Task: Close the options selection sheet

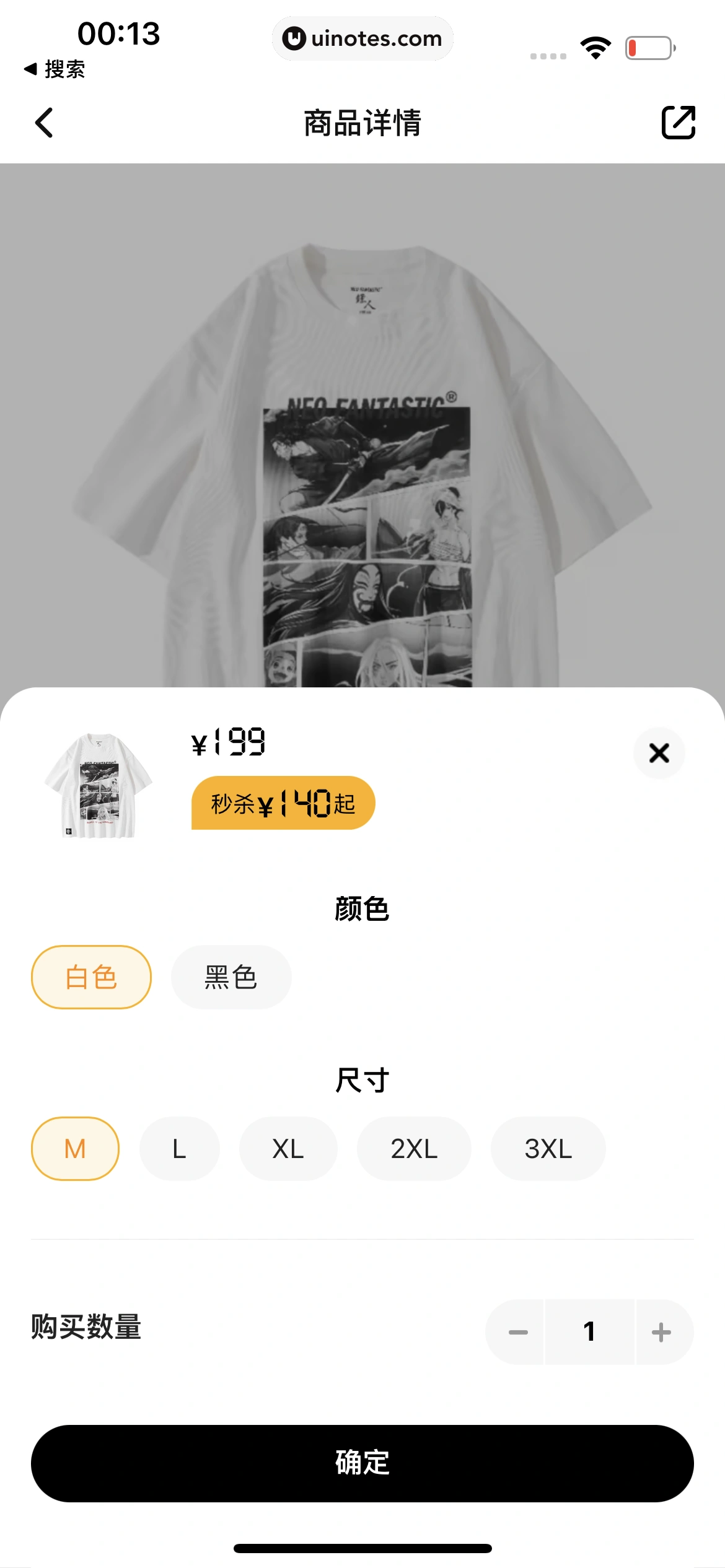Action: pyautogui.click(x=659, y=753)
